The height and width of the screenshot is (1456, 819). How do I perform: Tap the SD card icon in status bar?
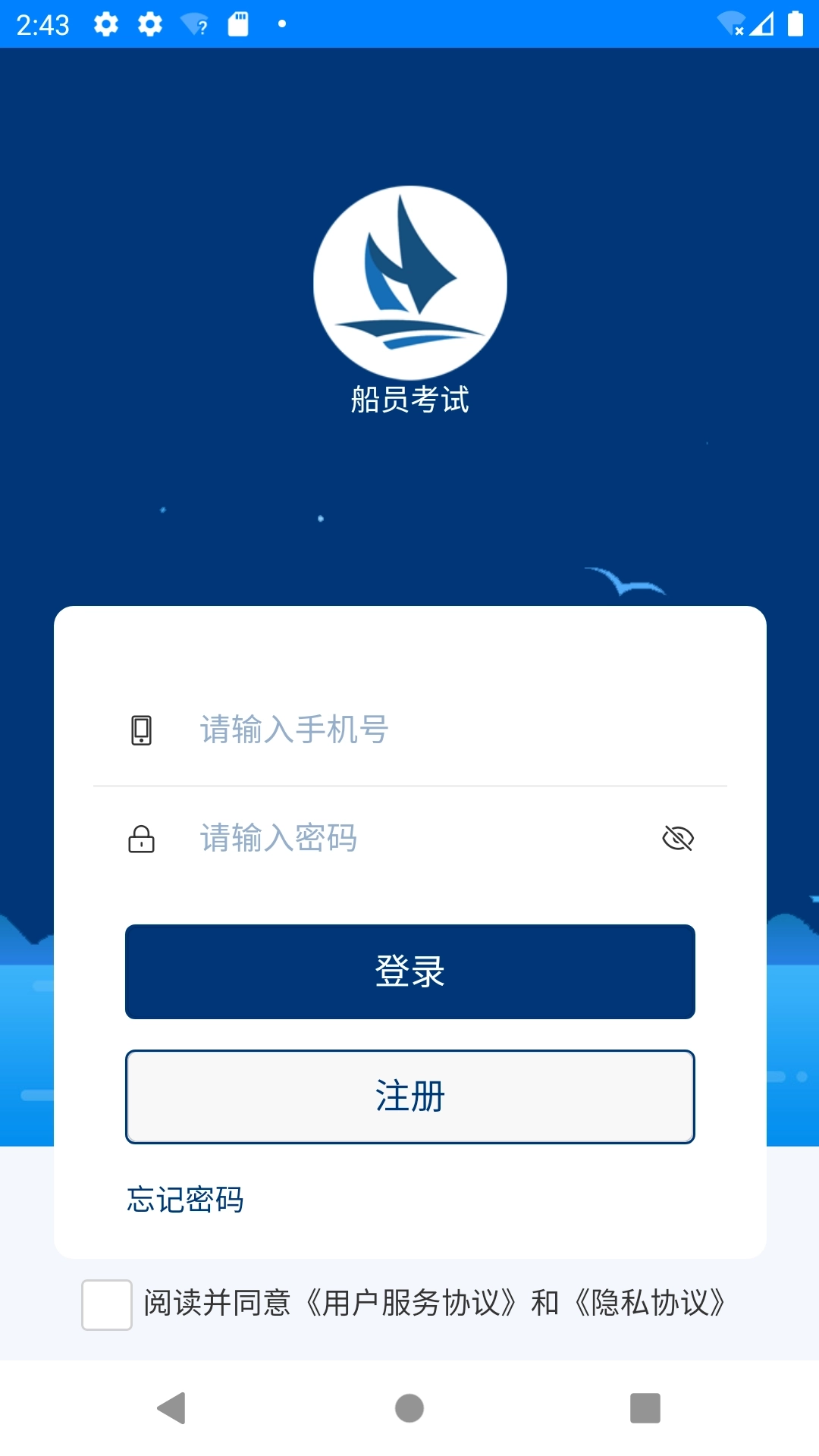239,23
